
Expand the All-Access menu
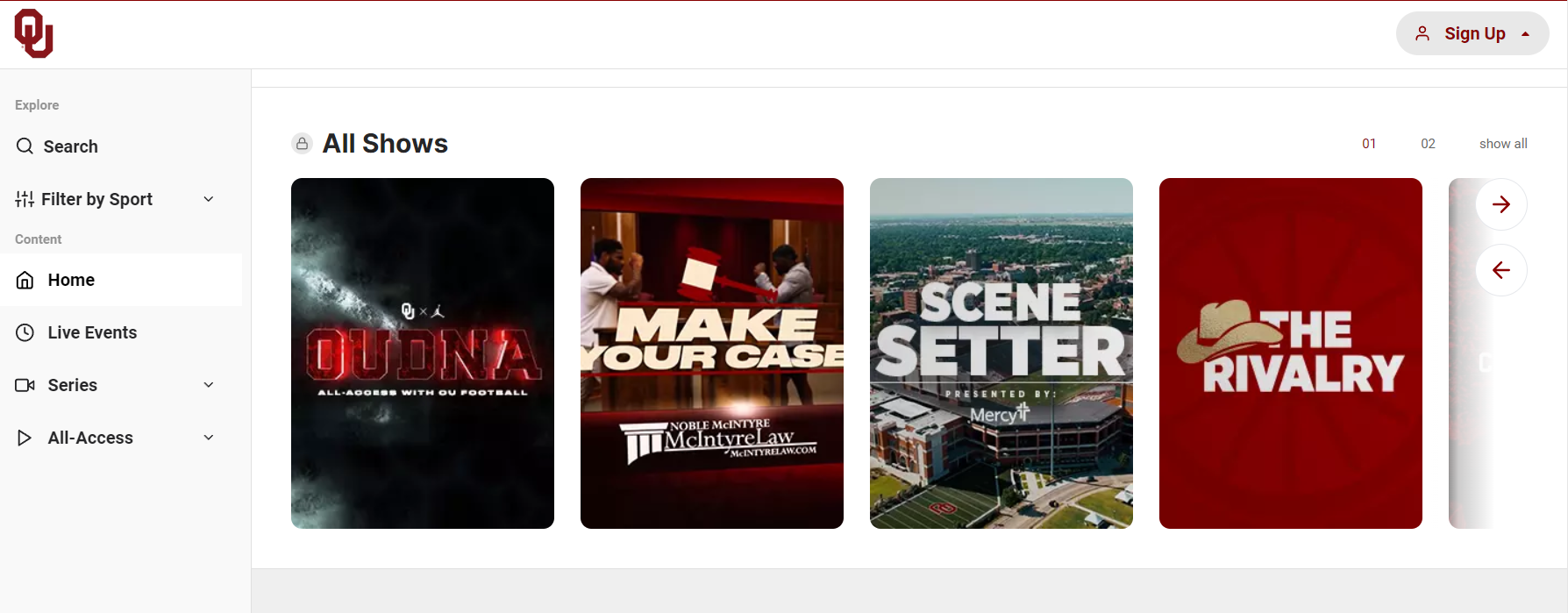114,438
